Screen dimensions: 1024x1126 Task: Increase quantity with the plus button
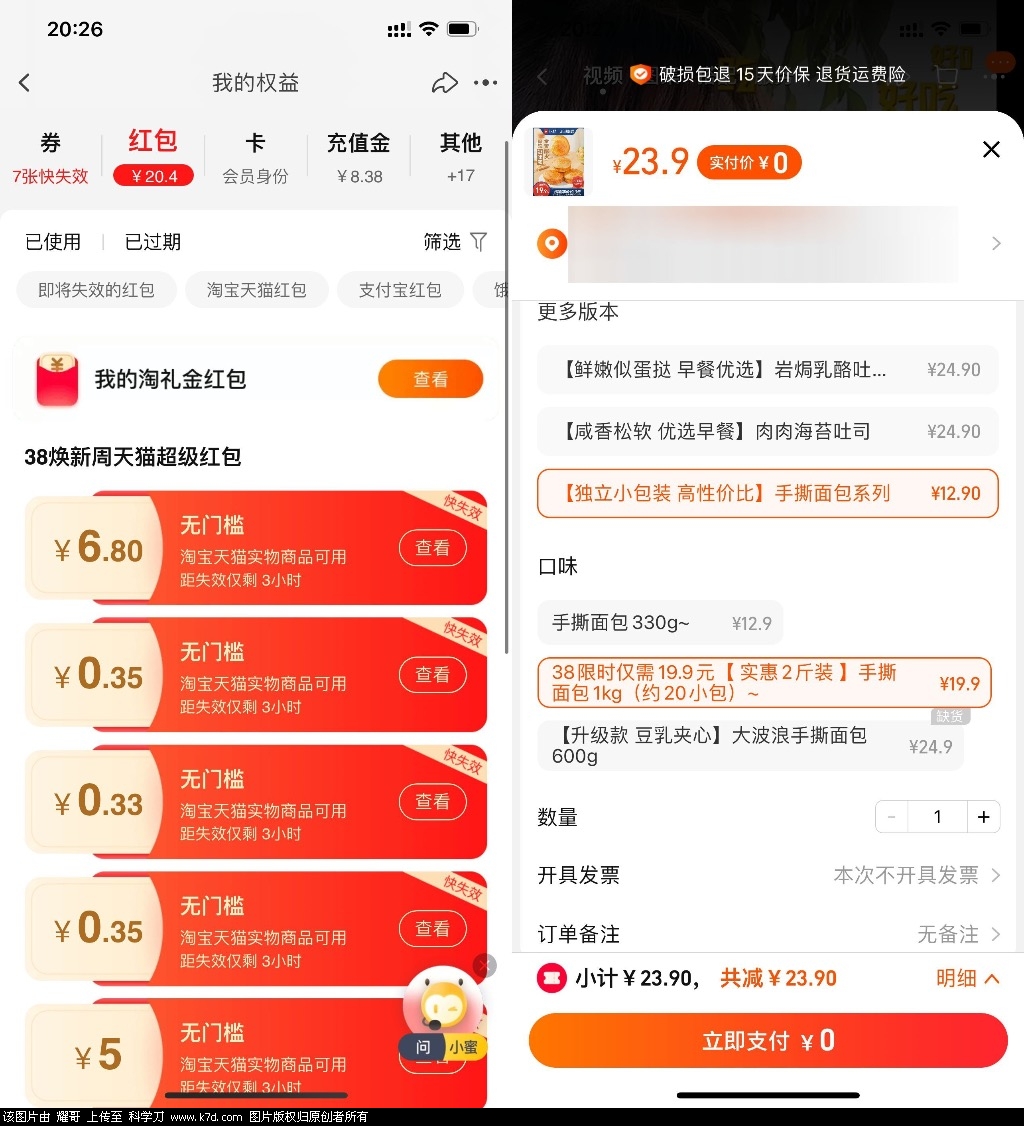[984, 817]
